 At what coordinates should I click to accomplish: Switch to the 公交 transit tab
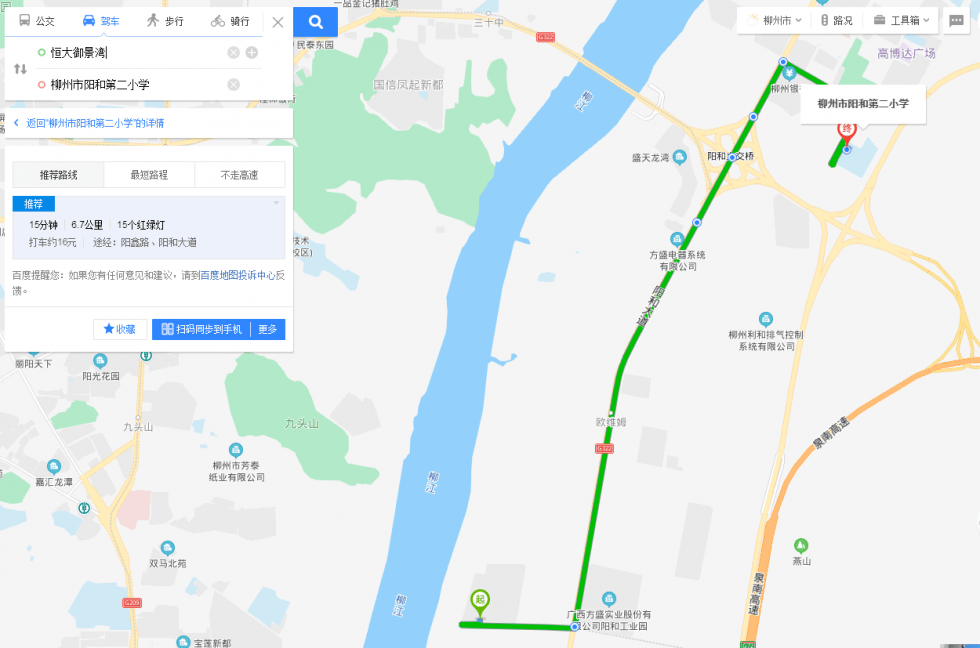(37, 21)
